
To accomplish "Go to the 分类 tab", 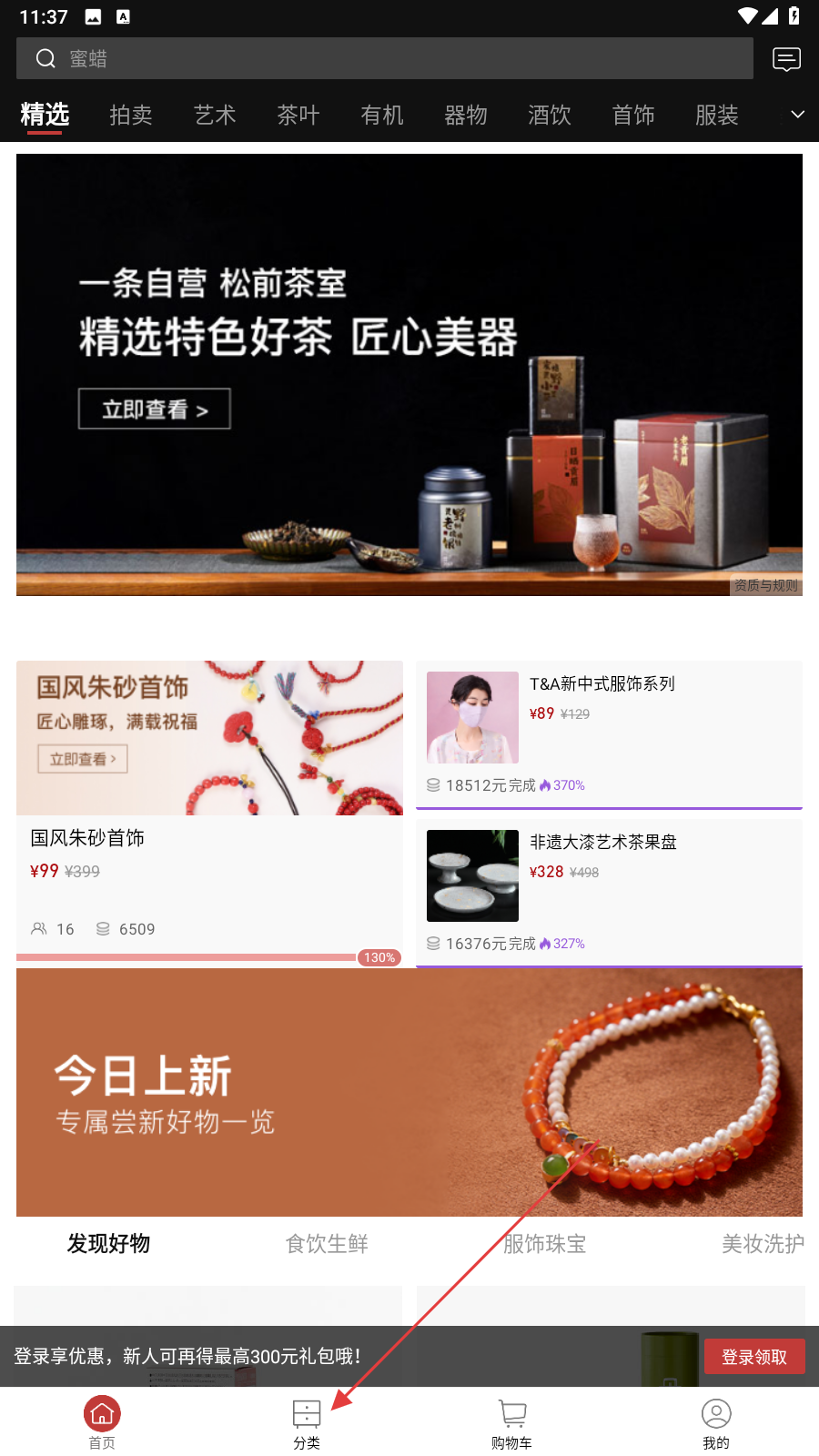I will click(x=307, y=1423).
